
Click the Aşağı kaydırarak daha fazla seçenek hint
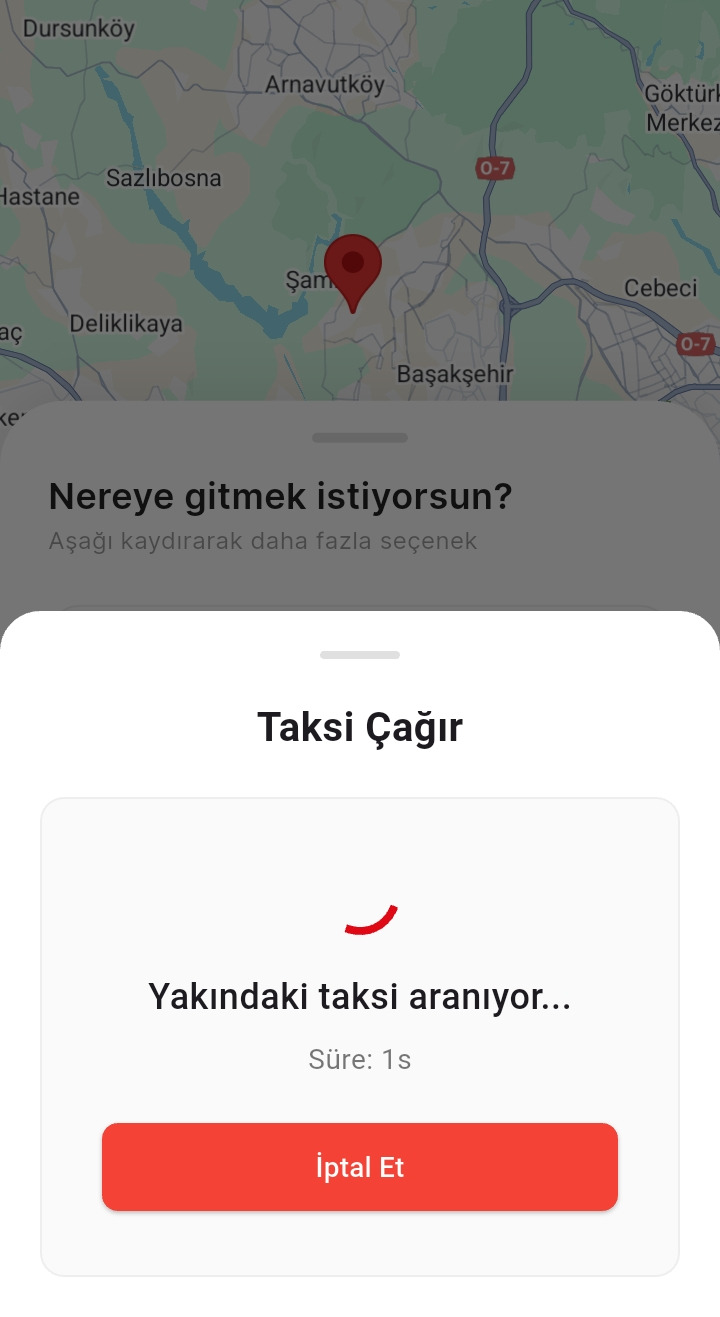pos(264,541)
